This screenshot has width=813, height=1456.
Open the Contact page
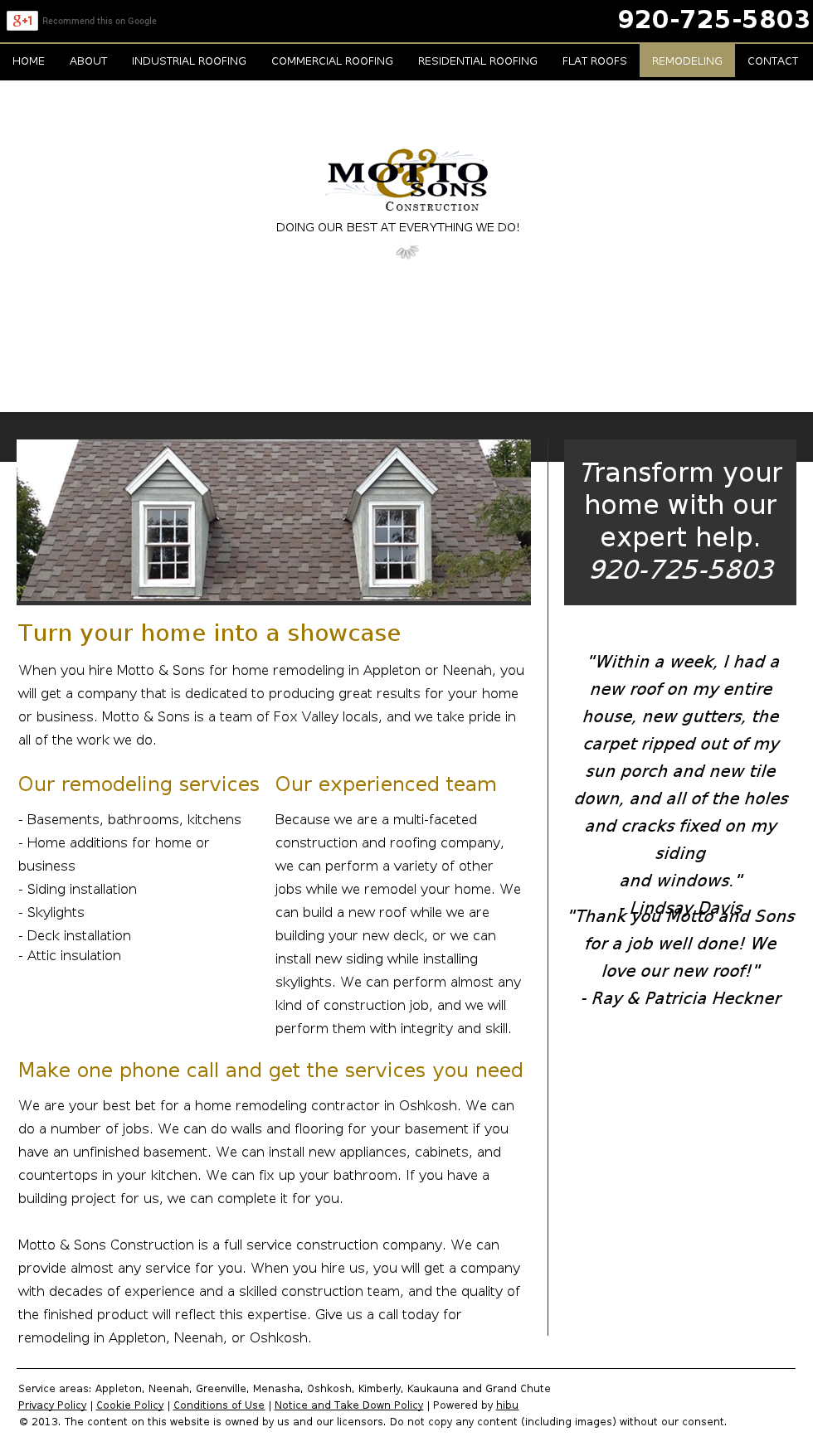coord(772,61)
